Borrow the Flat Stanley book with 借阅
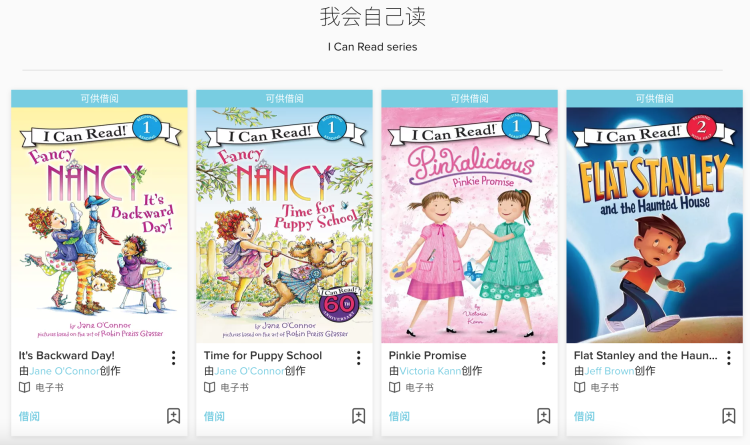This screenshot has height=445, width=750. pos(585,416)
